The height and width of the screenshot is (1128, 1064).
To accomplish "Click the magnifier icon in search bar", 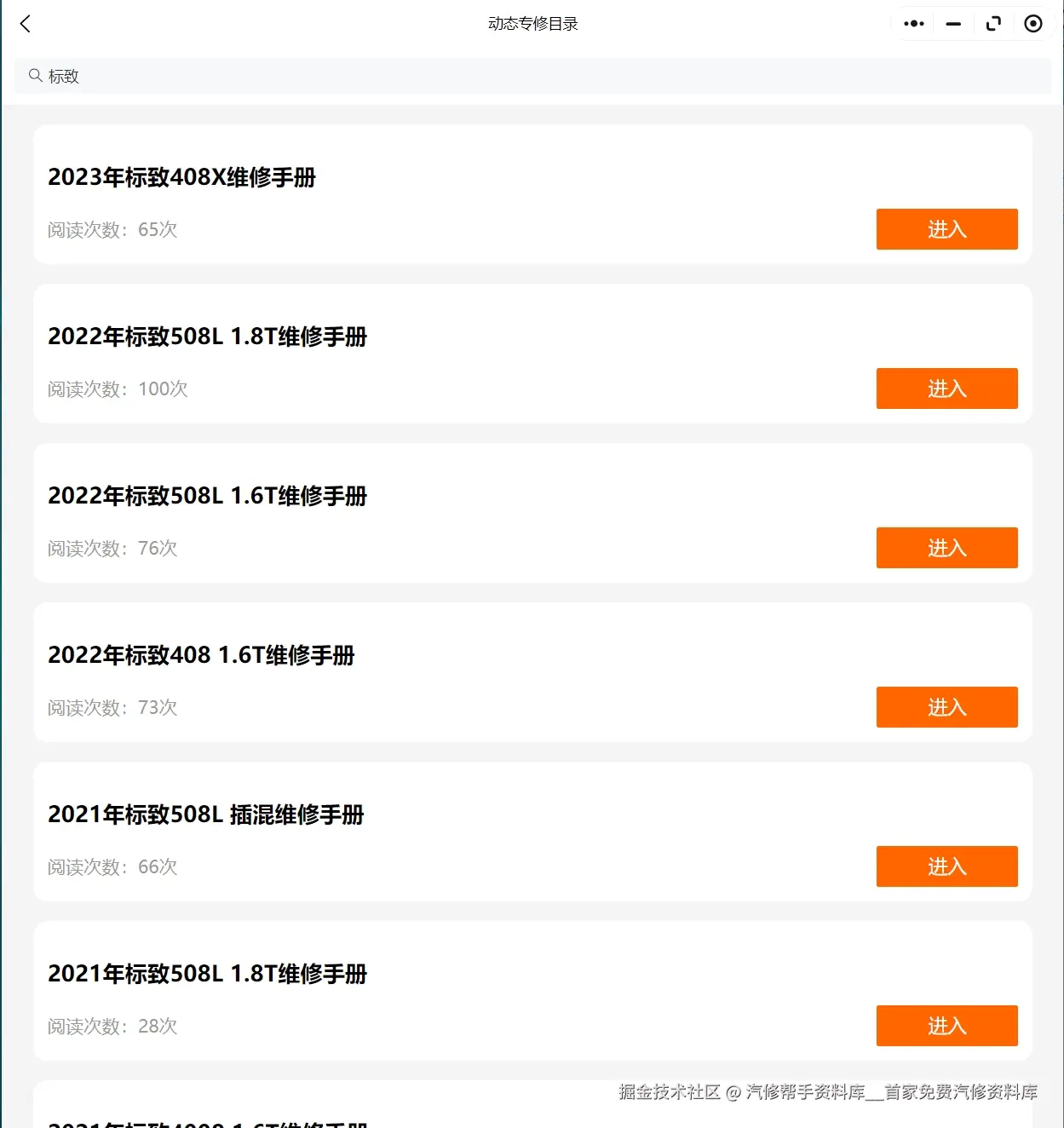I will pos(34,75).
